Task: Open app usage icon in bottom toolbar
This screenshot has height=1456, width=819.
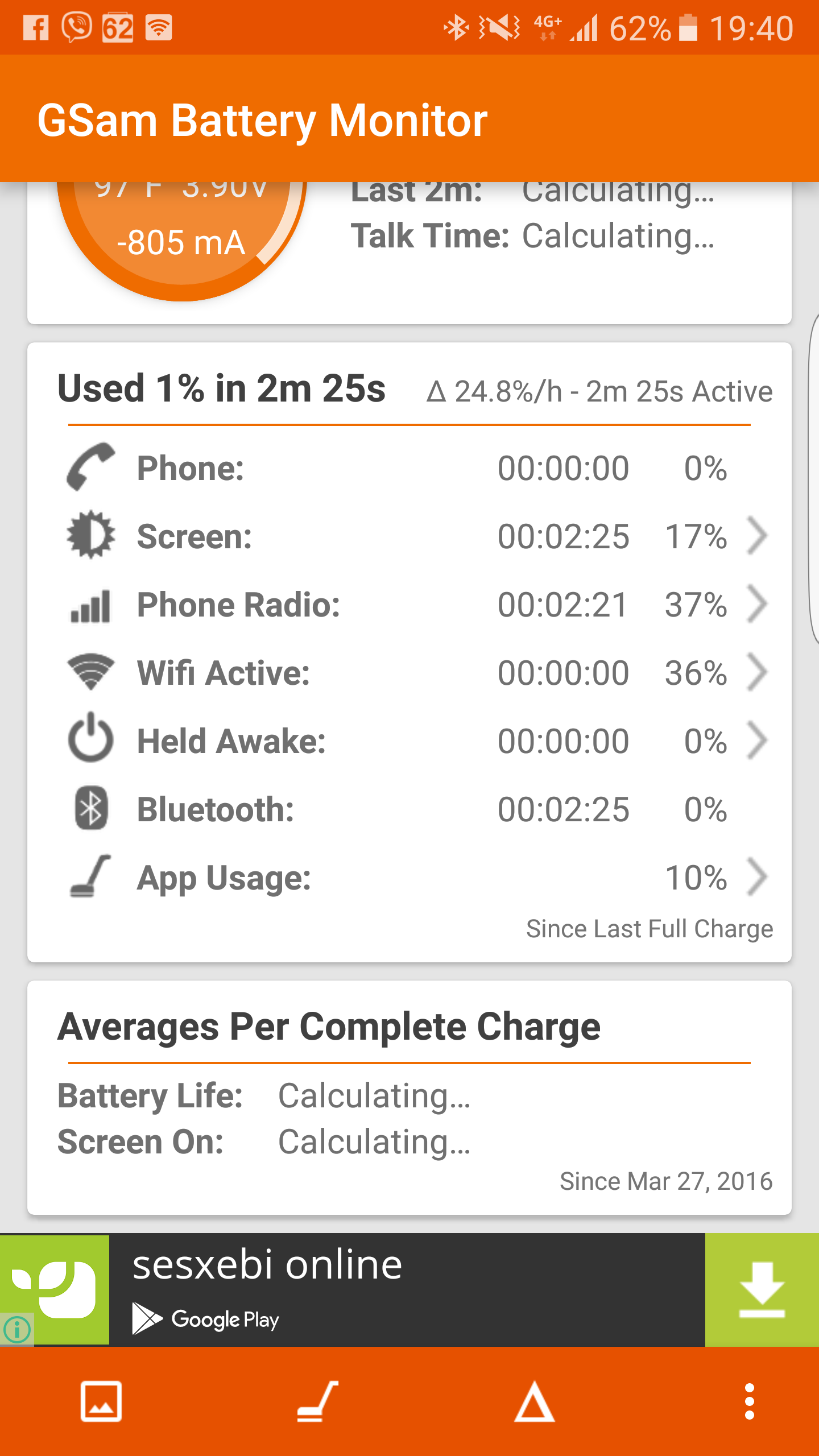Action: coord(317,1401)
